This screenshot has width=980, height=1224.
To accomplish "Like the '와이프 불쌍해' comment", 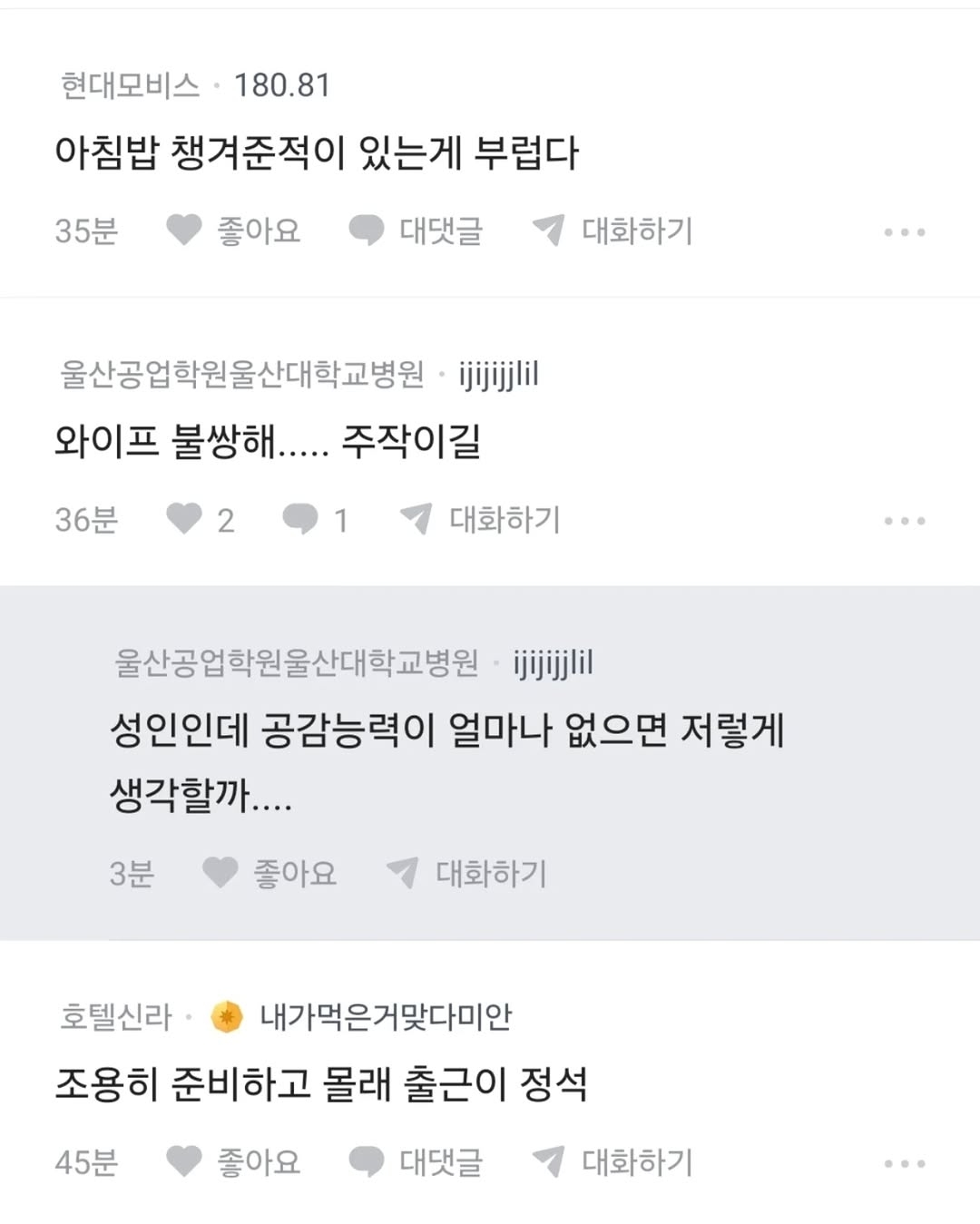I will tap(201, 520).
